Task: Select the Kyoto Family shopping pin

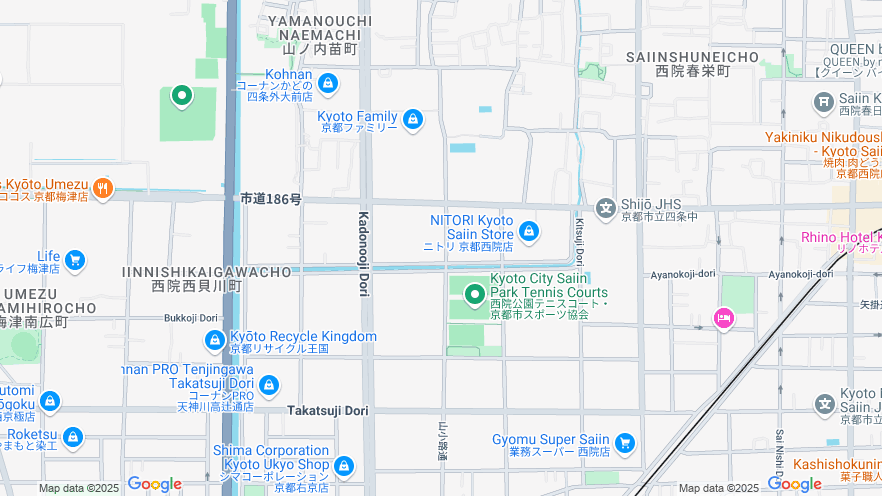Action: coord(413,121)
